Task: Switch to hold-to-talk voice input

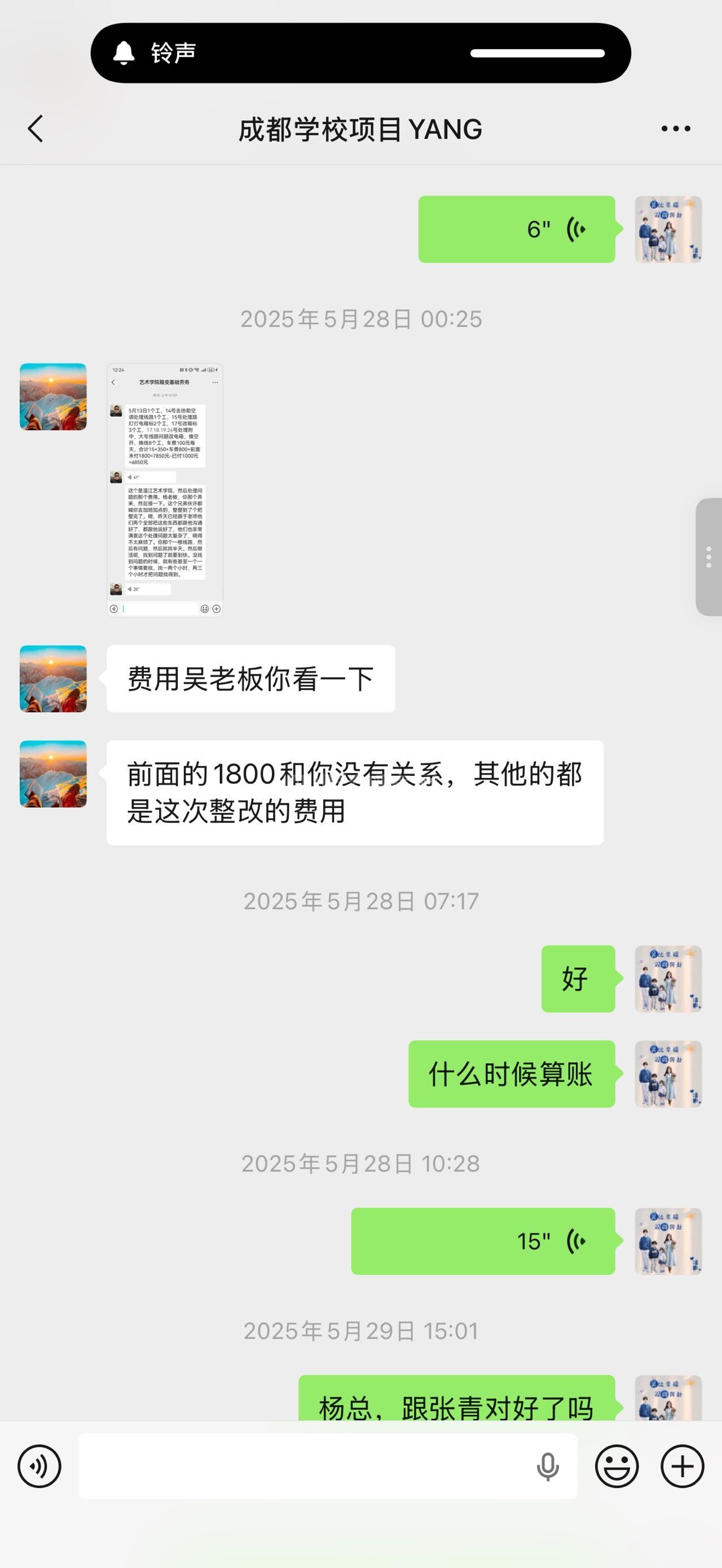Action: pos(39,1467)
